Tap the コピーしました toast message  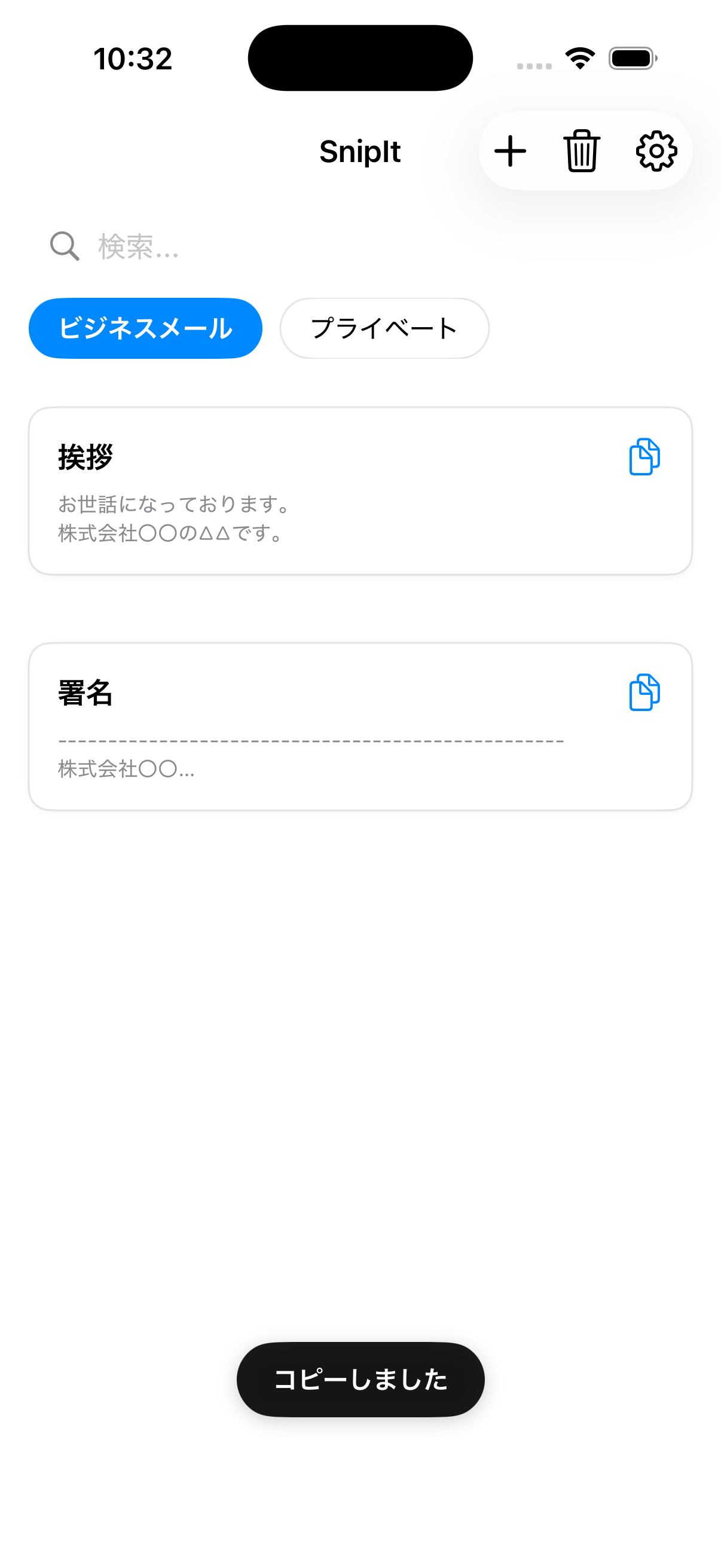360,1379
